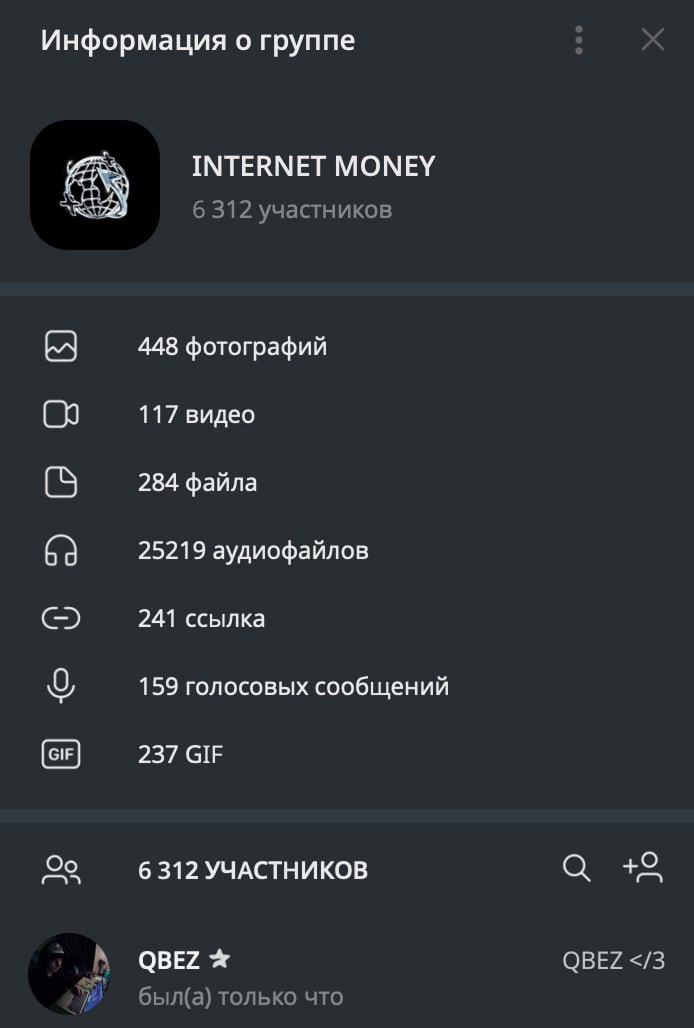This screenshot has width=694, height=1028.
Task: View the INTERNET MONEY group avatar
Action: click(95, 185)
